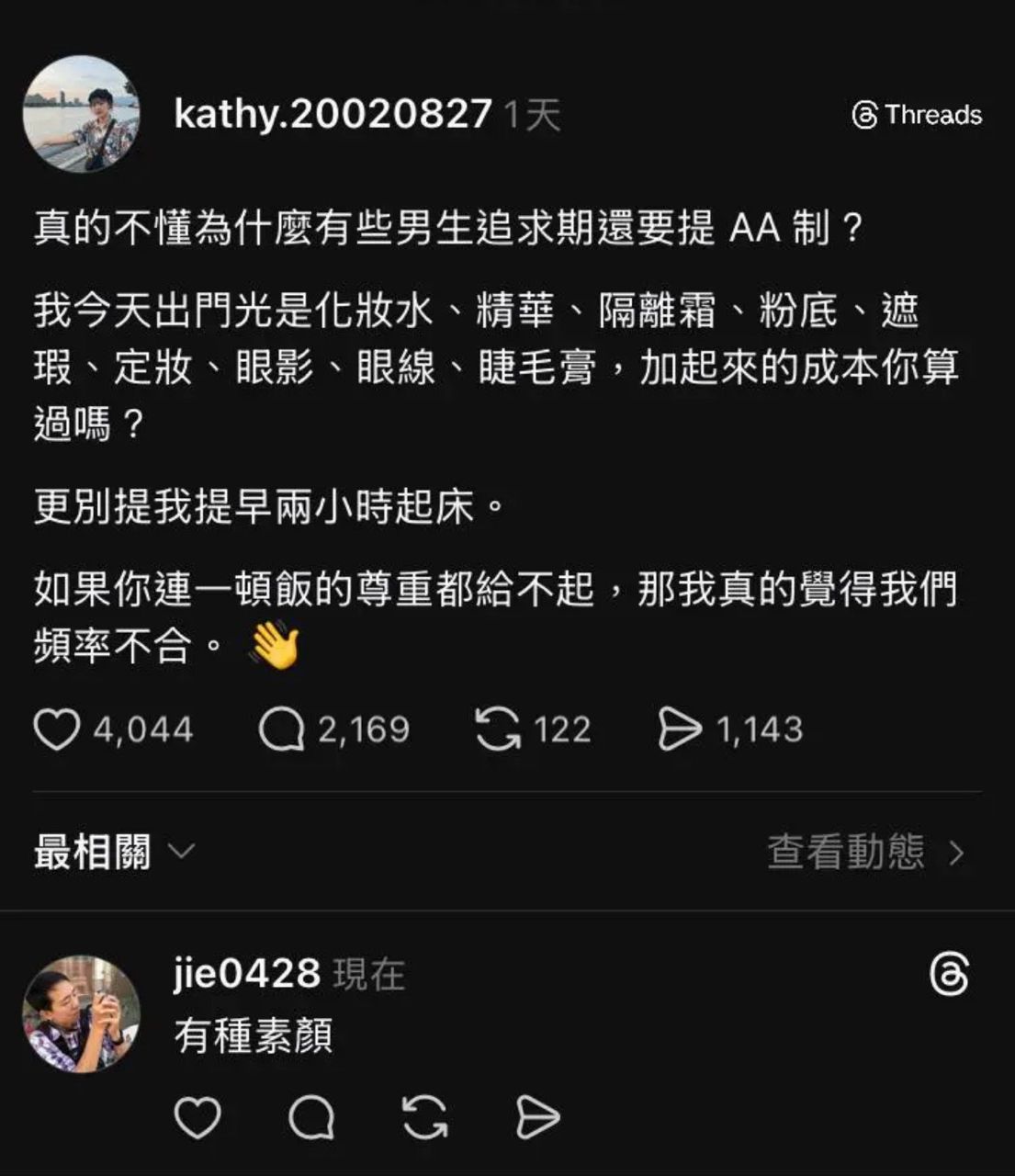
Task: Open comments on kathy.20020827's post
Action: tap(281, 730)
